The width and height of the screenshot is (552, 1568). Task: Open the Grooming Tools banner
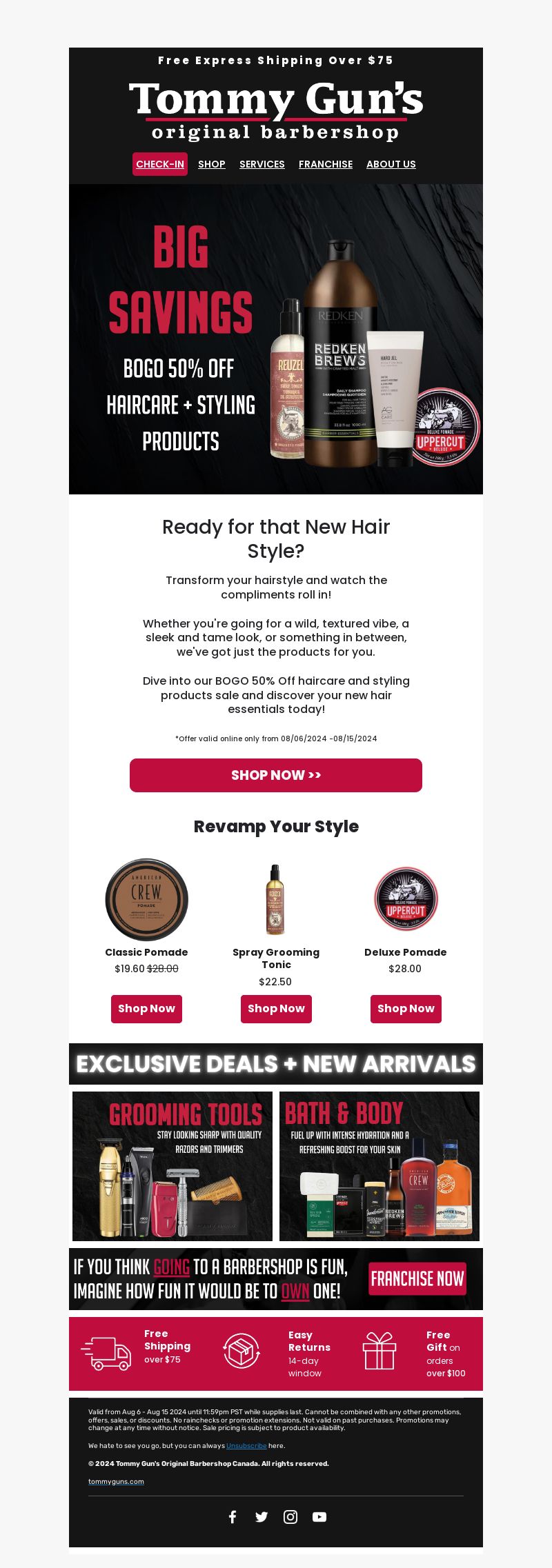coord(172,1166)
